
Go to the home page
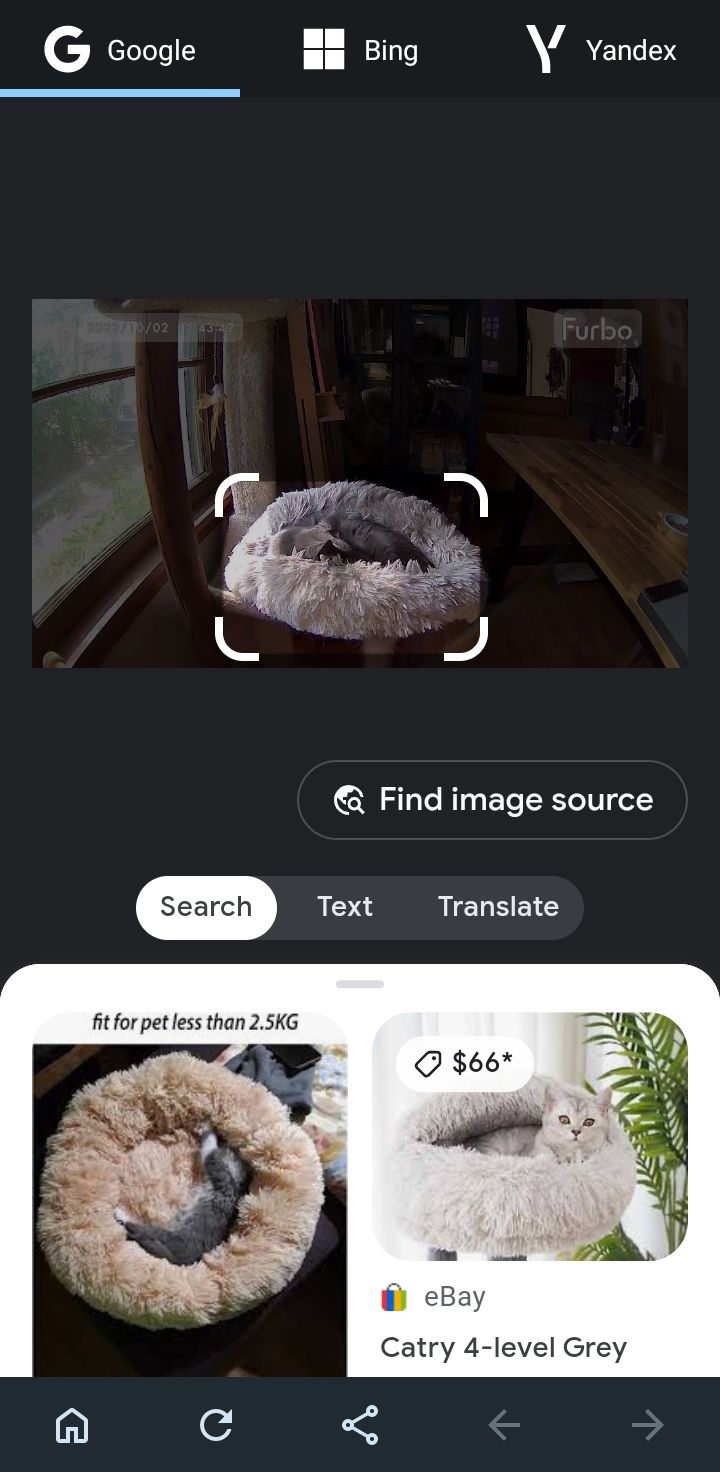click(x=72, y=1425)
